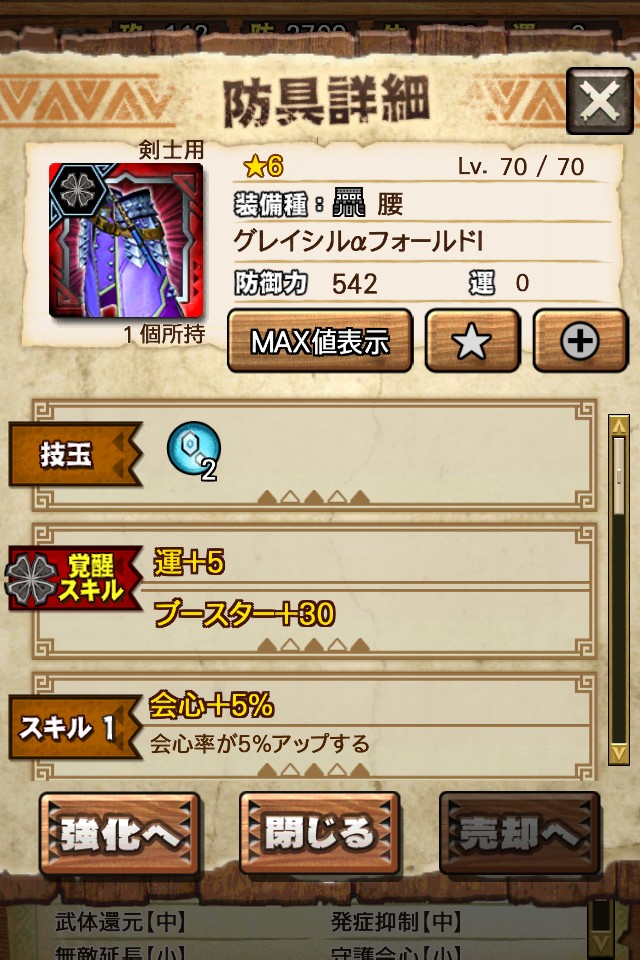Tap the star favorite button

click(x=472, y=341)
